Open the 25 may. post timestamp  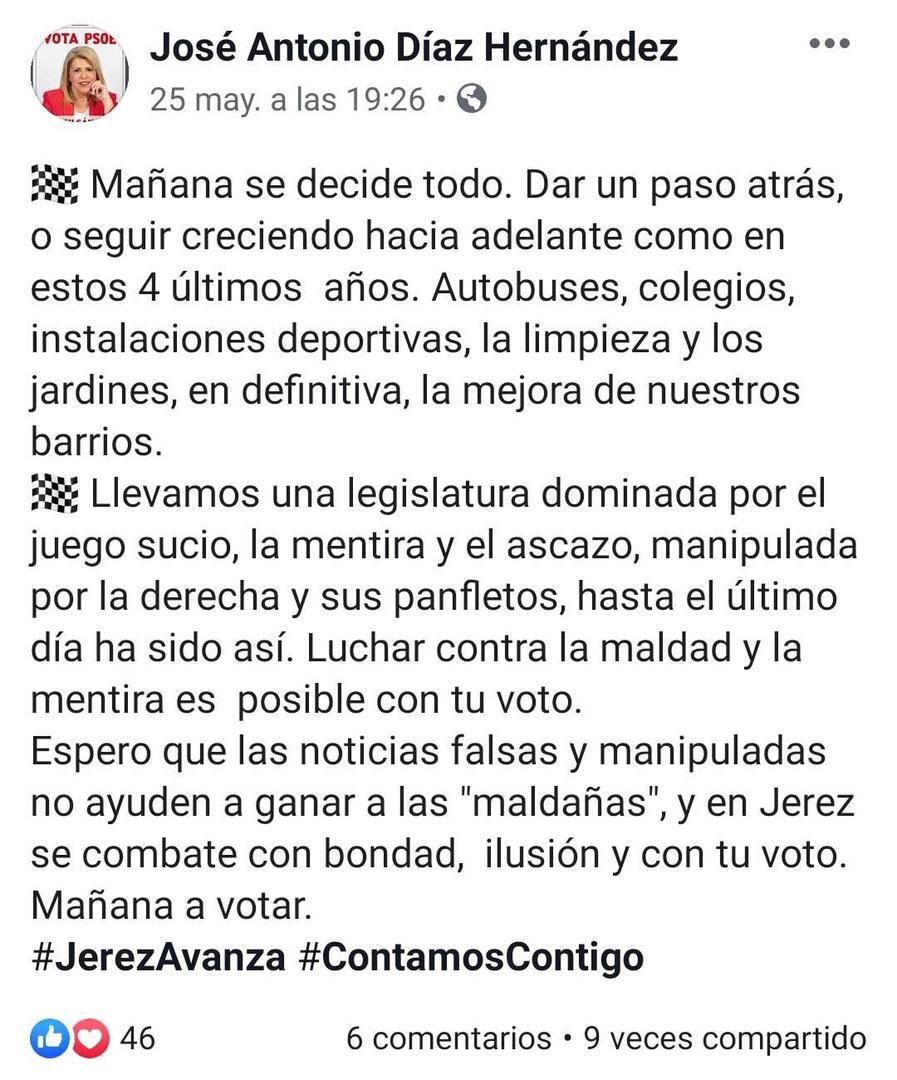tap(287, 99)
